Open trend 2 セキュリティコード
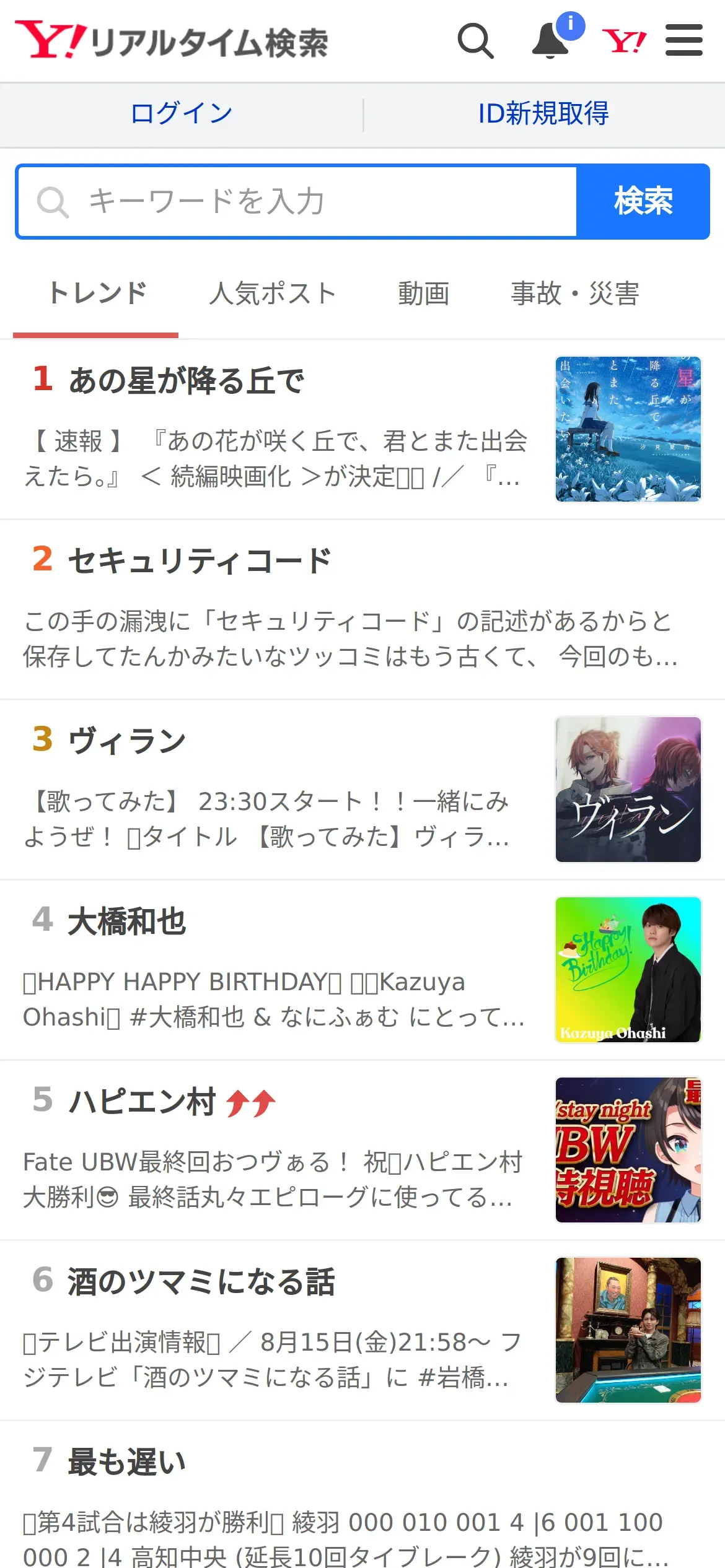The width and height of the screenshot is (725, 1568). click(200, 560)
